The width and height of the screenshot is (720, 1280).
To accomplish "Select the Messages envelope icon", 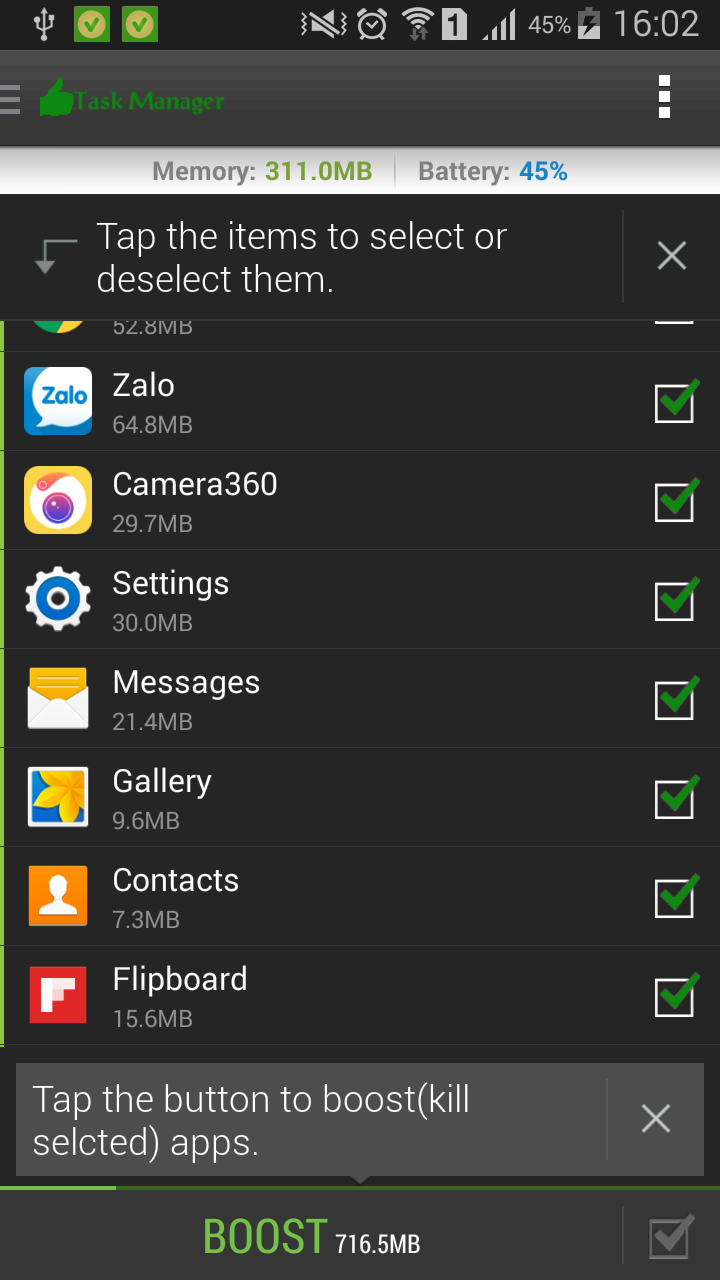I will click(57, 698).
